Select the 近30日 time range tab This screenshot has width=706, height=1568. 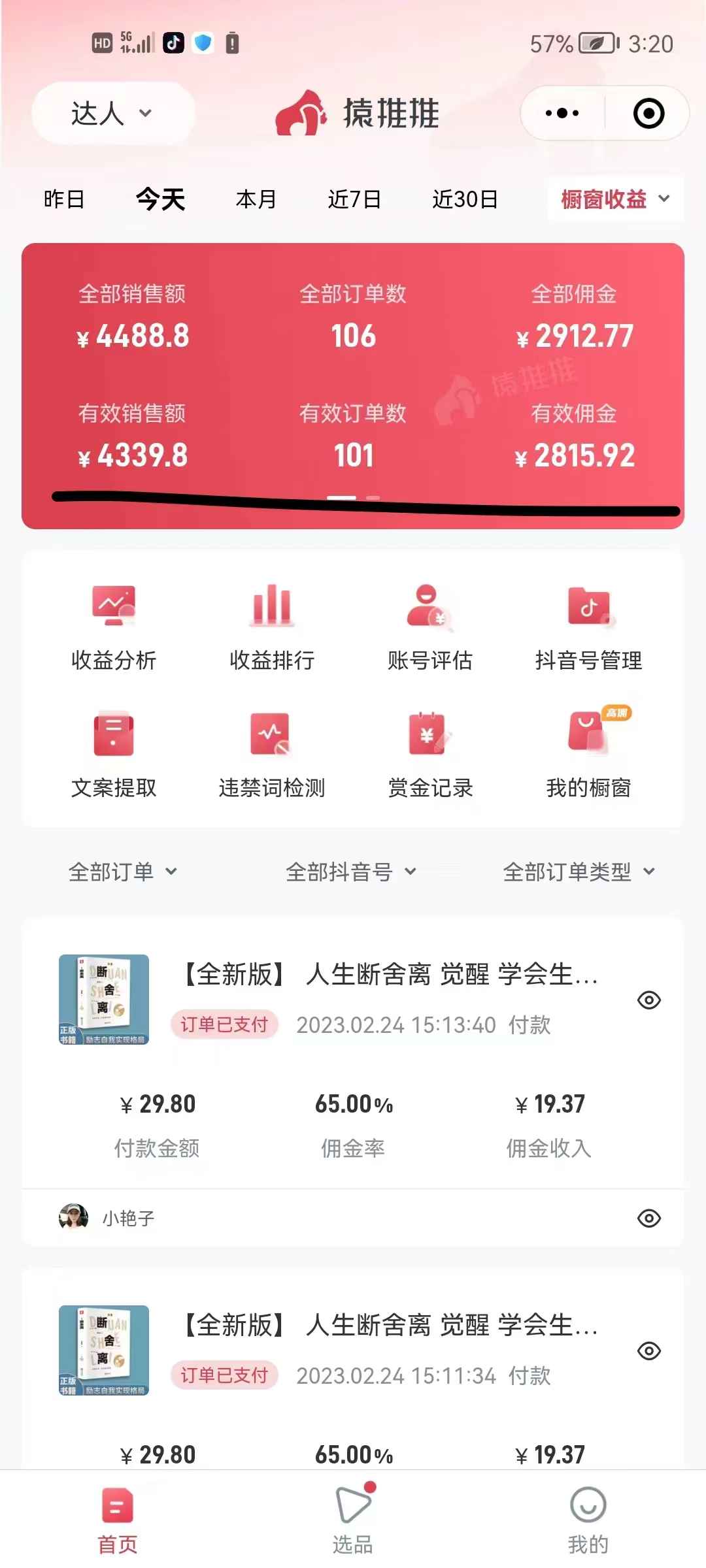[x=466, y=199]
